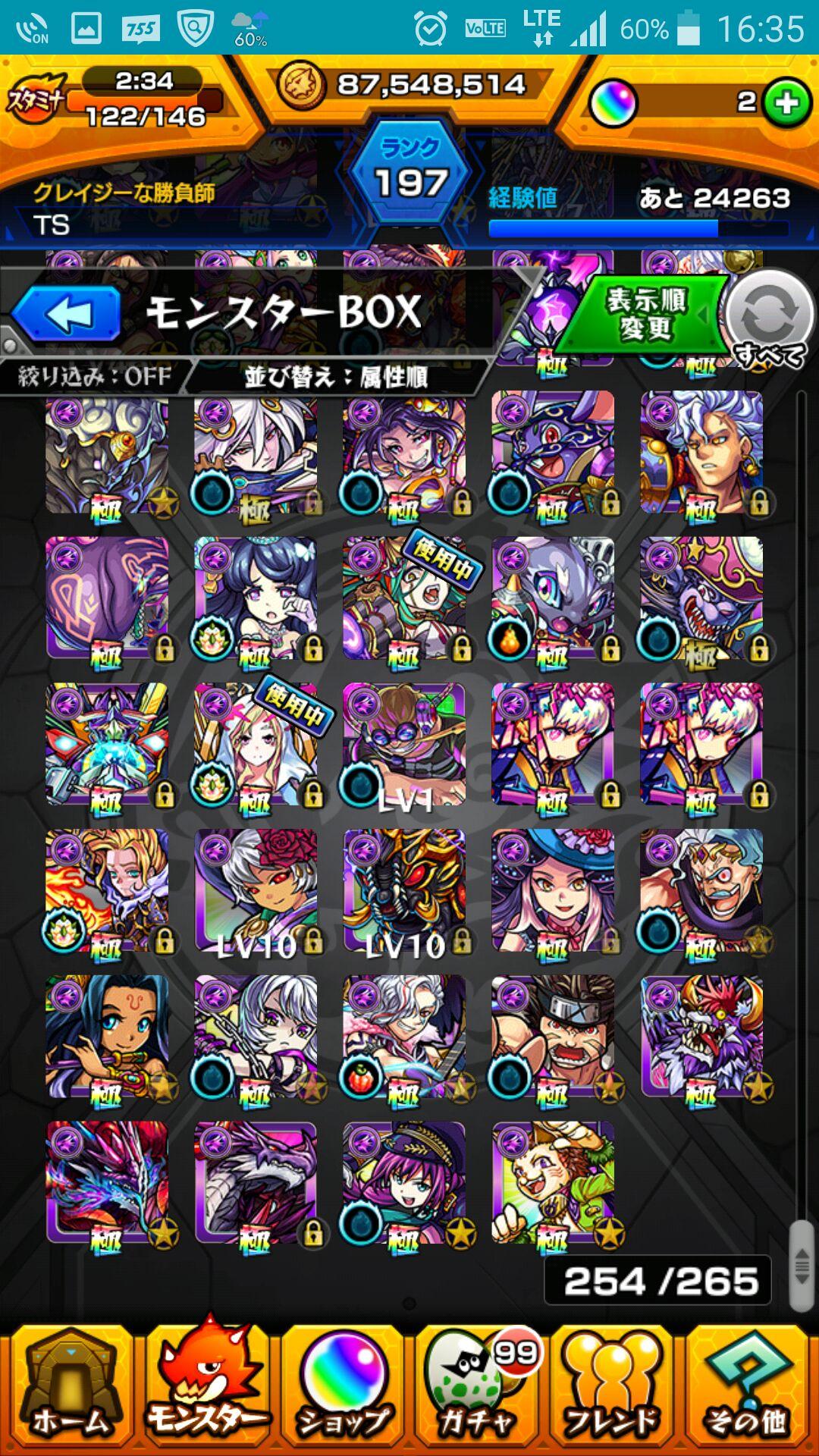The height and width of the screenshot is (1456, 819).
Task: Go back from モンスターBOX
Action: pyautogui.click(x=67, y=314)
